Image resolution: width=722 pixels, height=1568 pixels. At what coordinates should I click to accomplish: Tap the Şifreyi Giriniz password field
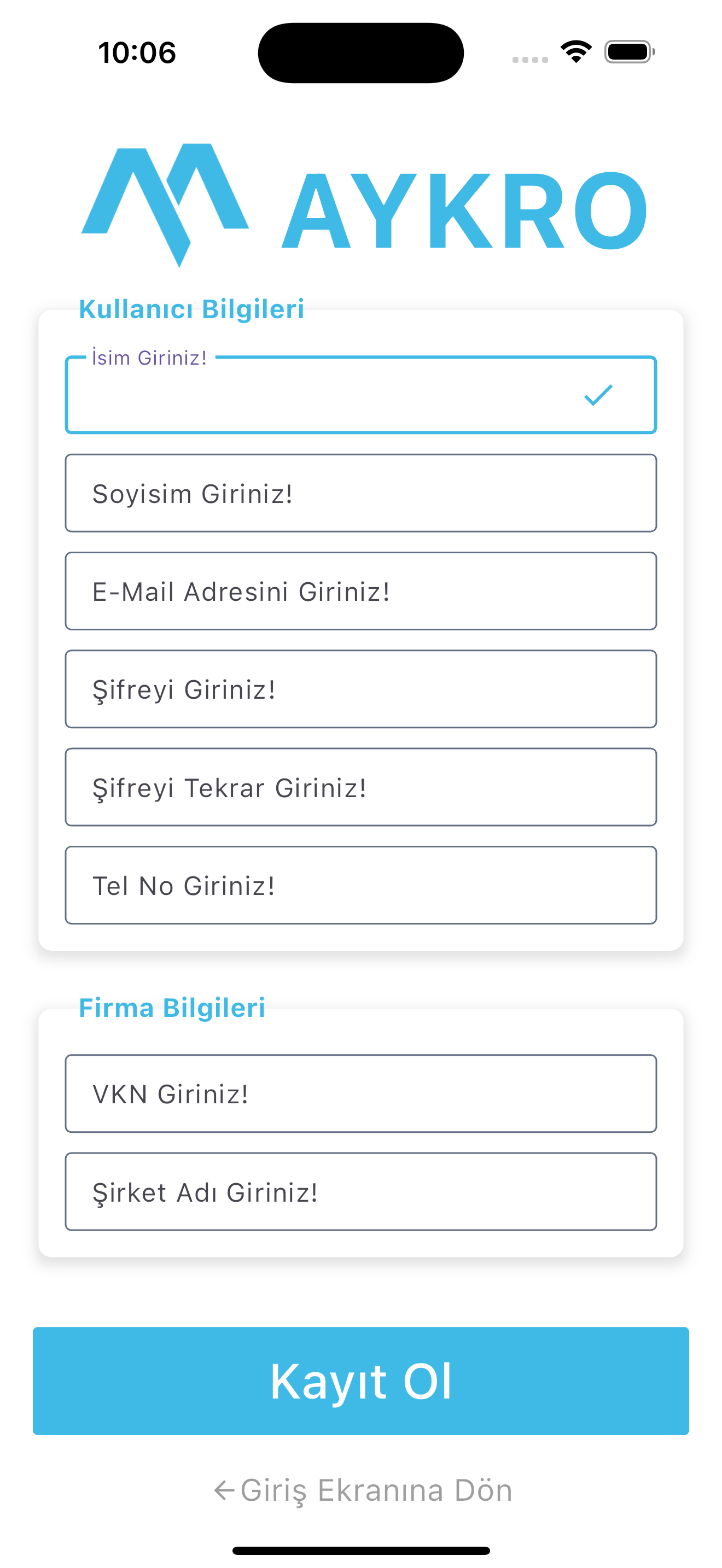(360, 689)
